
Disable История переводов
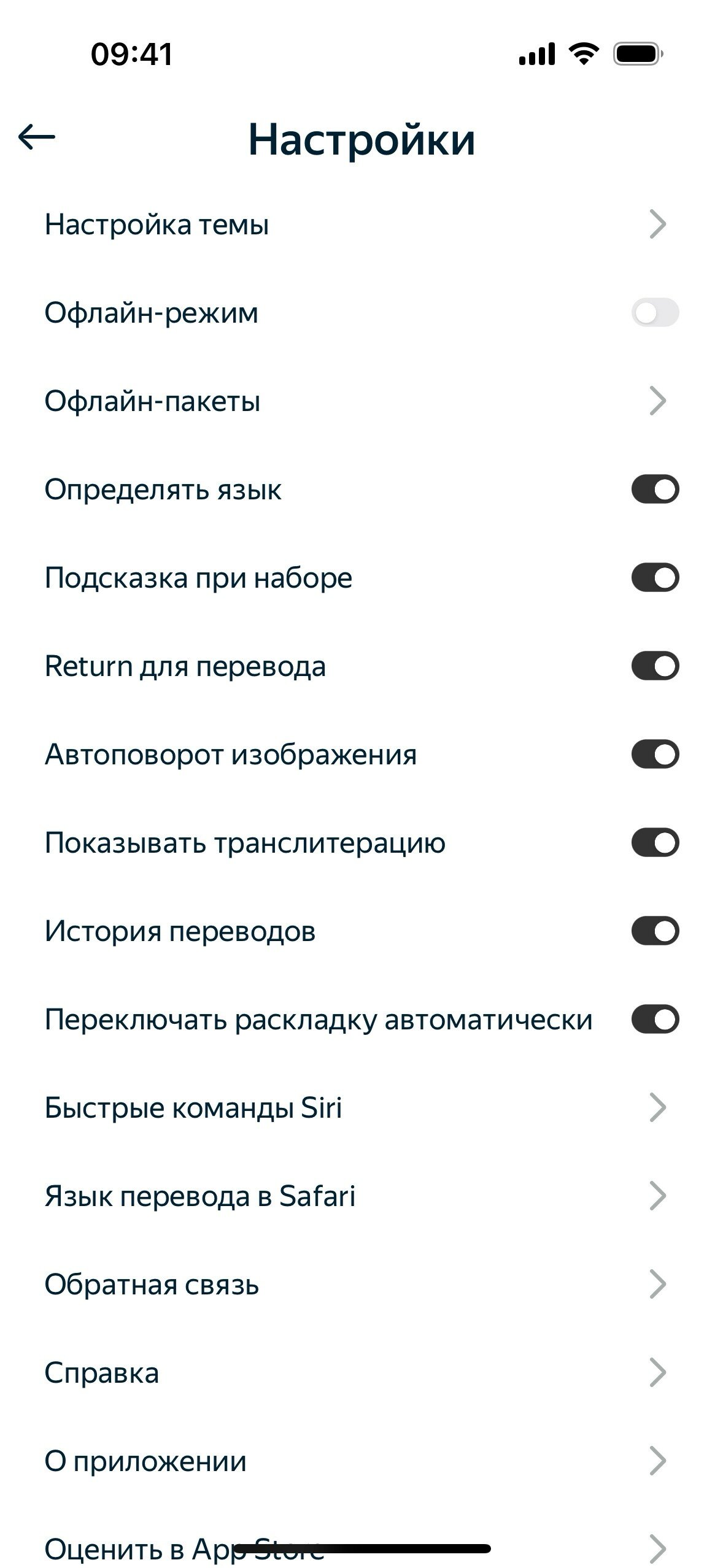655,931
